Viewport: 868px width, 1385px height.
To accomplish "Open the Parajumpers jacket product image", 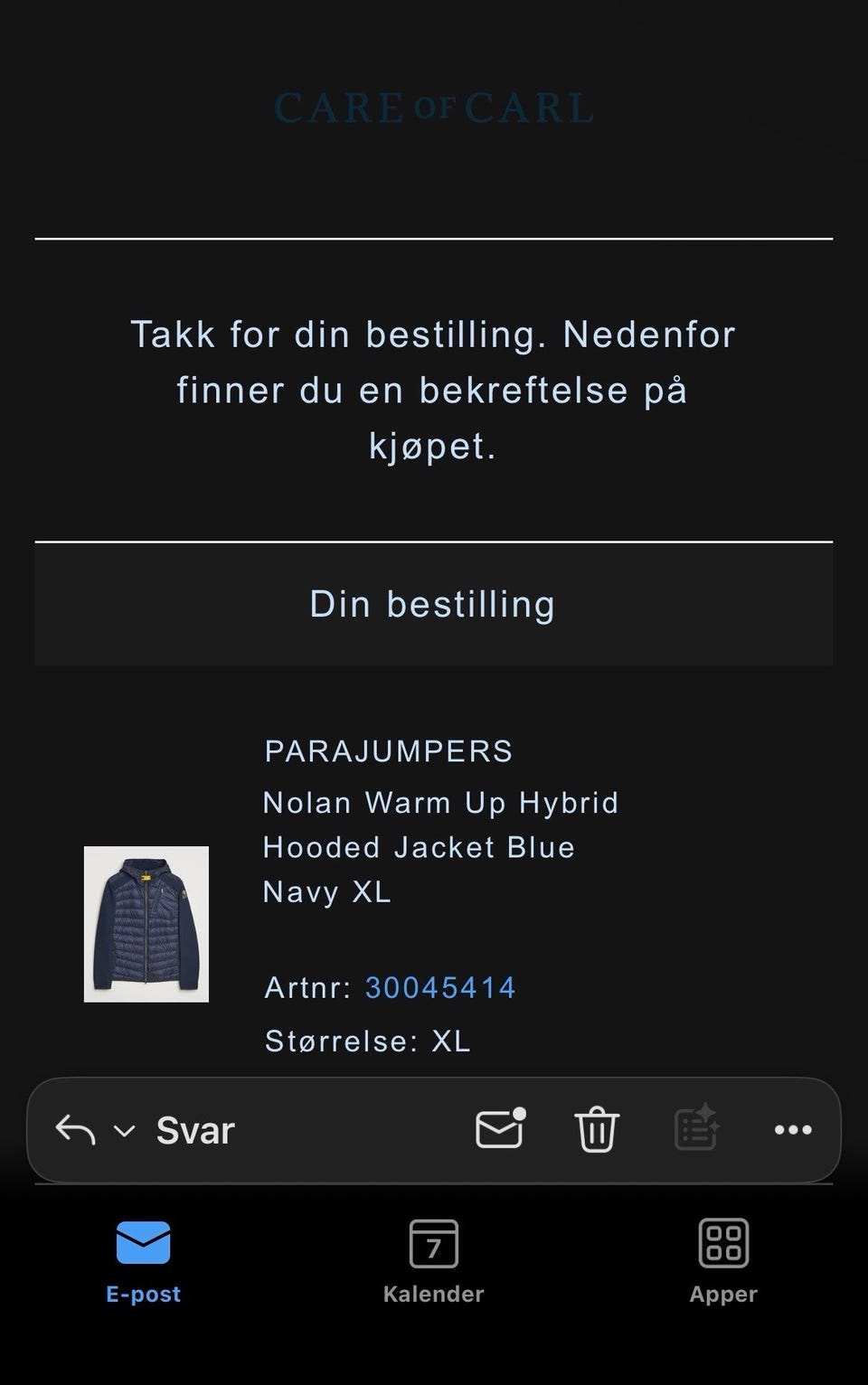I will pyautogui.click(x=146, y=924).
